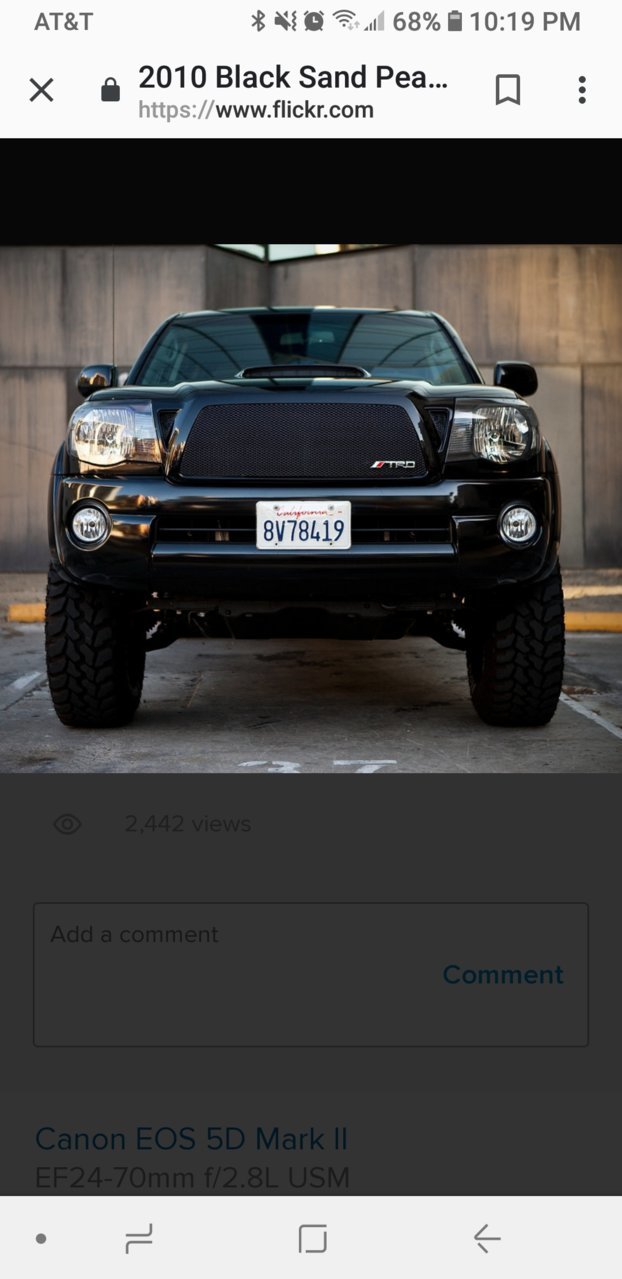This screenshot has width=622, height=1279.
Task: Submit with the Comment button
Action: (503, 975)
